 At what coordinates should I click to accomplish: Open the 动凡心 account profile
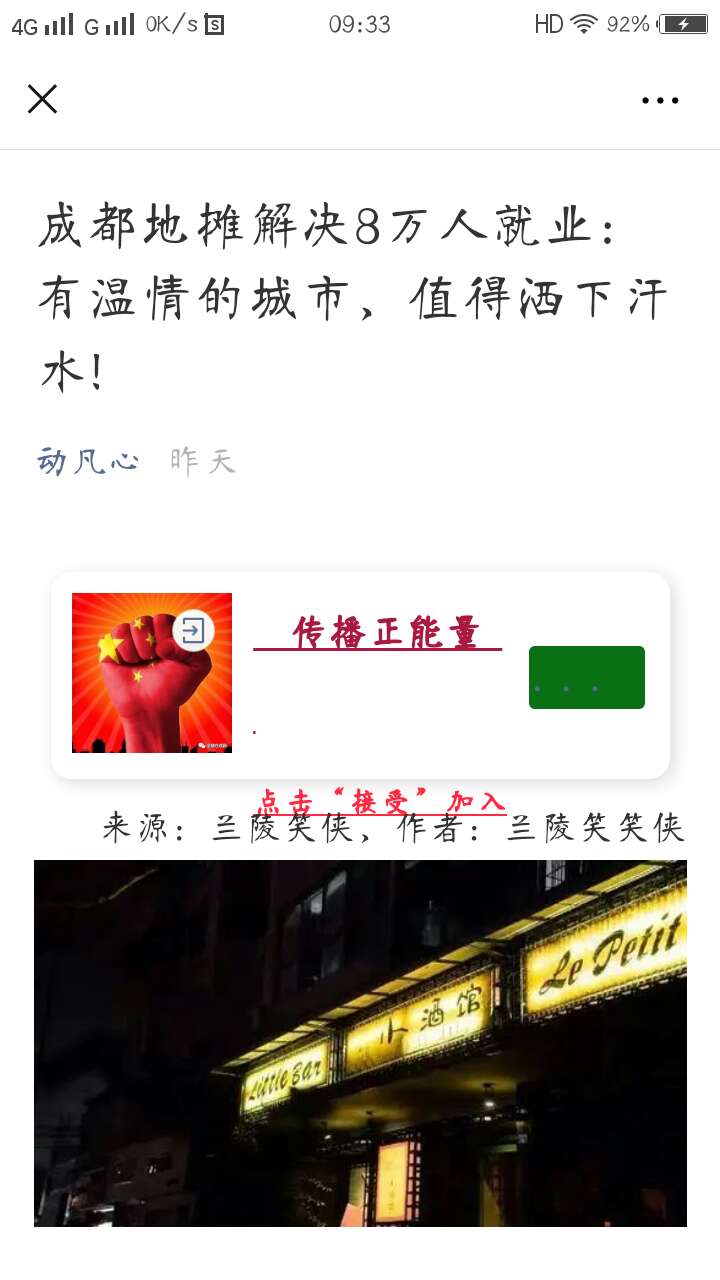[x=88, y=461]
